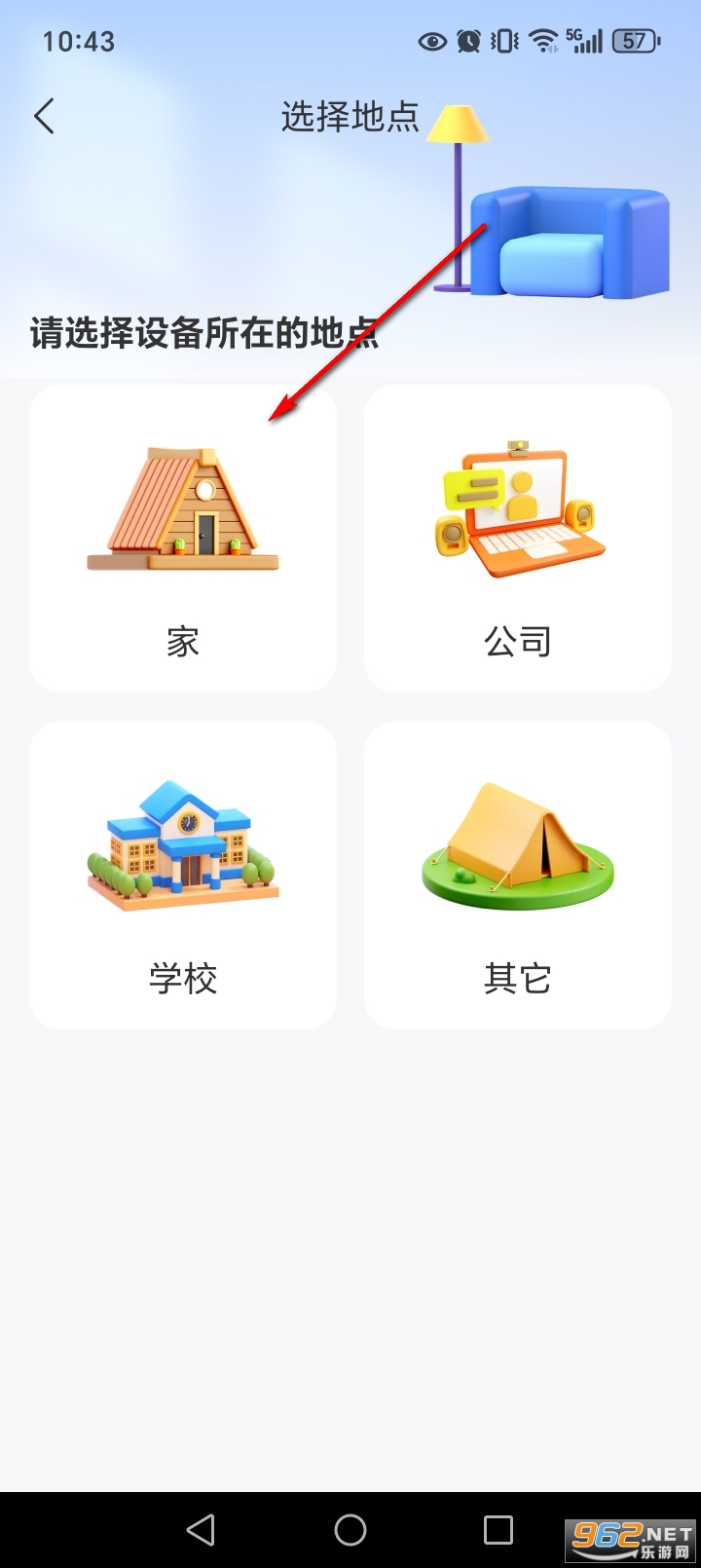Tap the Android home navigation circle

(x=350, y=1529)
